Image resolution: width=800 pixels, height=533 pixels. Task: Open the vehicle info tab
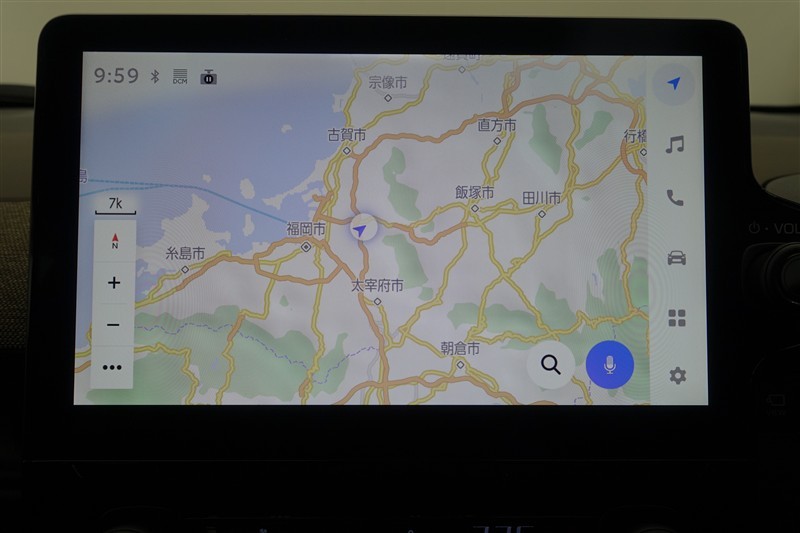pyautogui.click(x=676, y=258)
